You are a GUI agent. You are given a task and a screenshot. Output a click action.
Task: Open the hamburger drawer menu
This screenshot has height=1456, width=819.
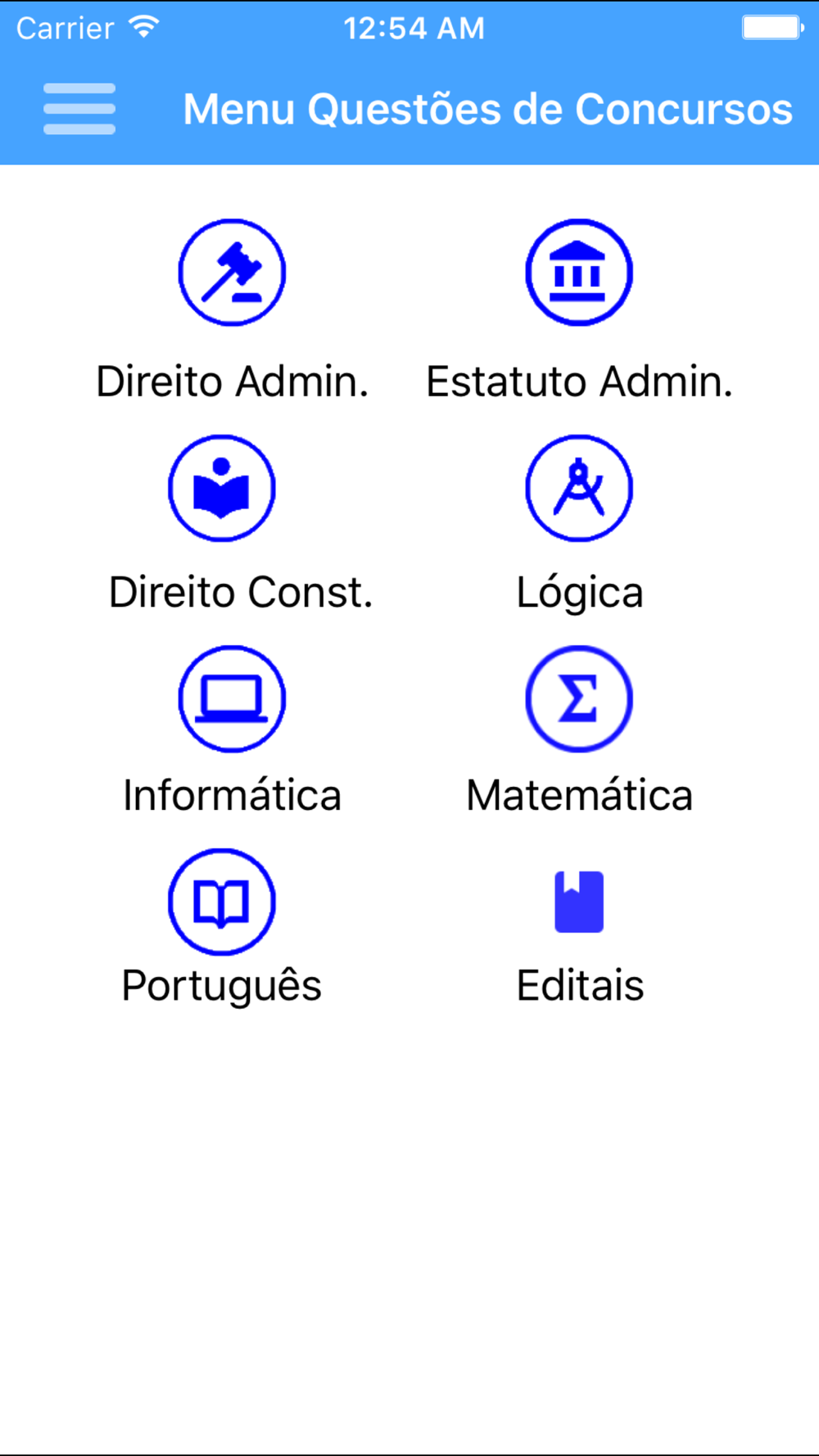pos(79,109)
